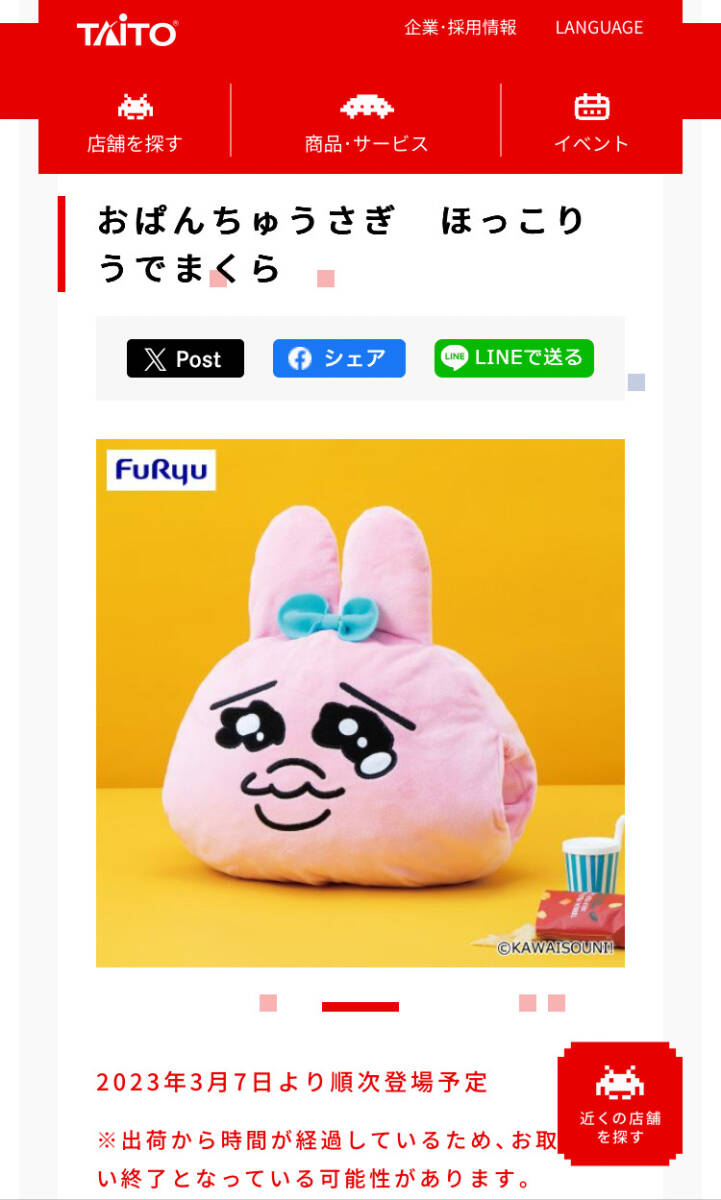Image resolution: width=721 pixels, height=1200 pixels.
Task: Share on Facebook with シェア button
Action: point(339,359)
